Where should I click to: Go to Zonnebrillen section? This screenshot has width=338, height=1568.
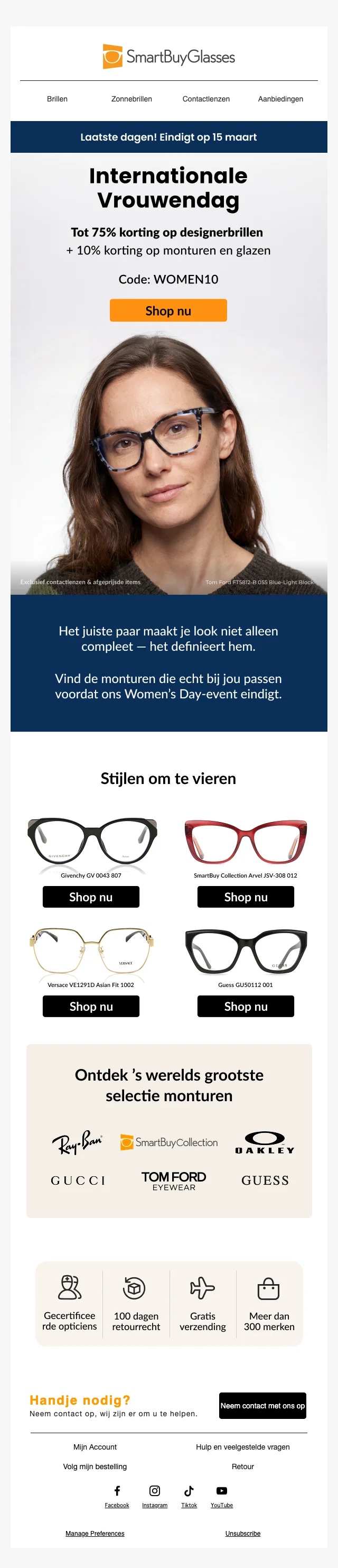[132, 99]
